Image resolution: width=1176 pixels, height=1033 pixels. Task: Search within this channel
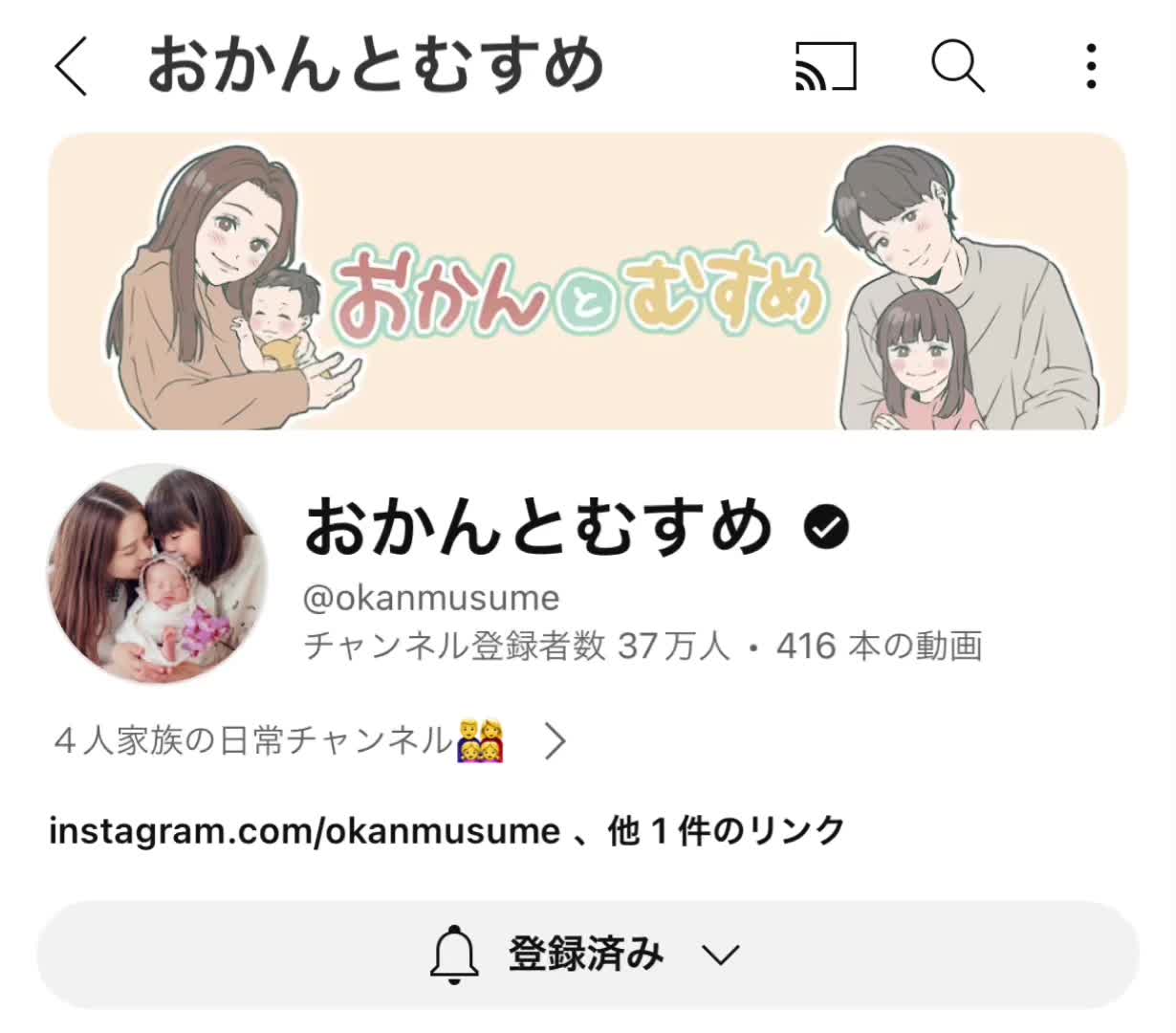tap(957, 66)
